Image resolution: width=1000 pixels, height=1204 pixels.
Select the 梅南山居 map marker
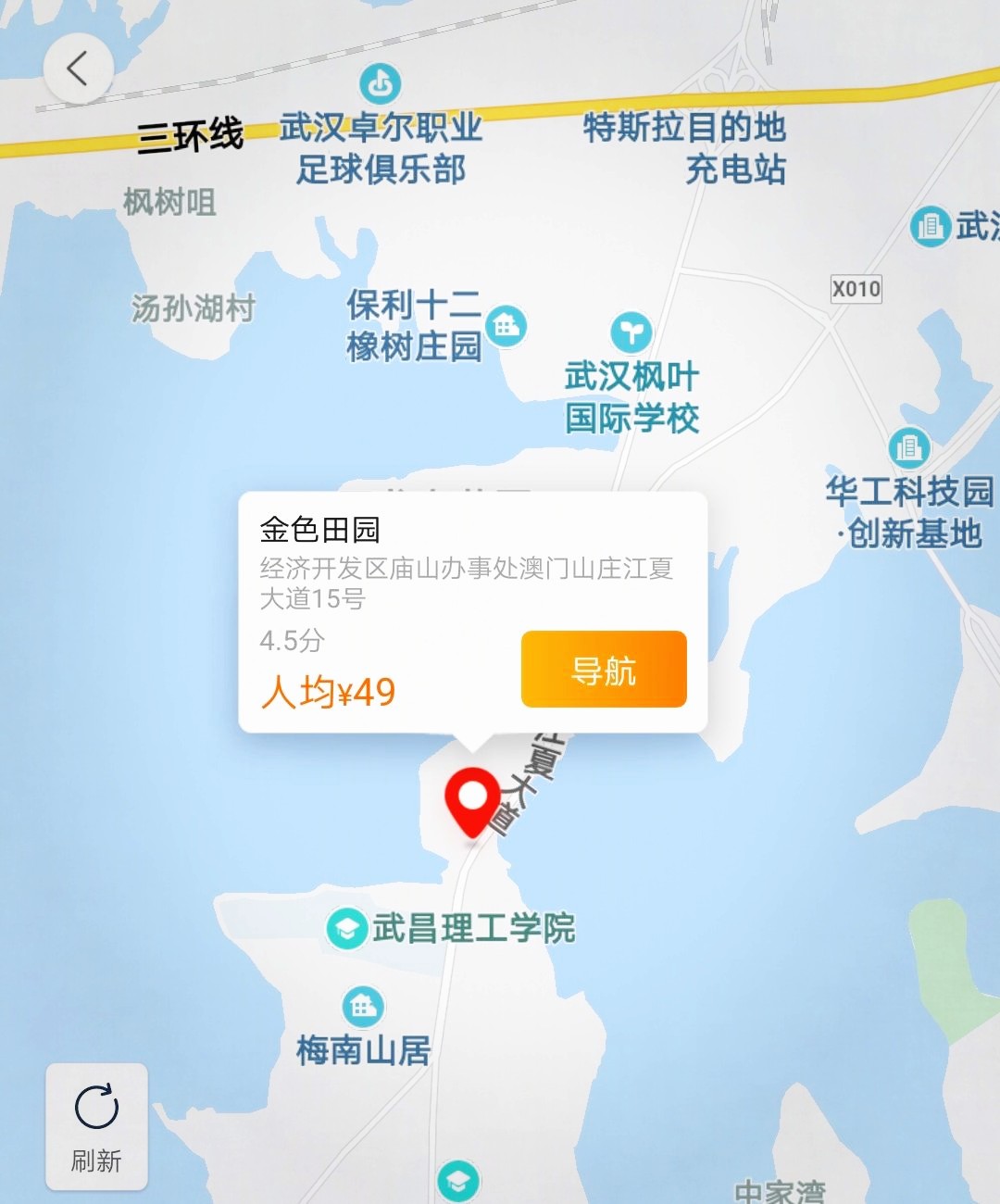click(363, 1006)
